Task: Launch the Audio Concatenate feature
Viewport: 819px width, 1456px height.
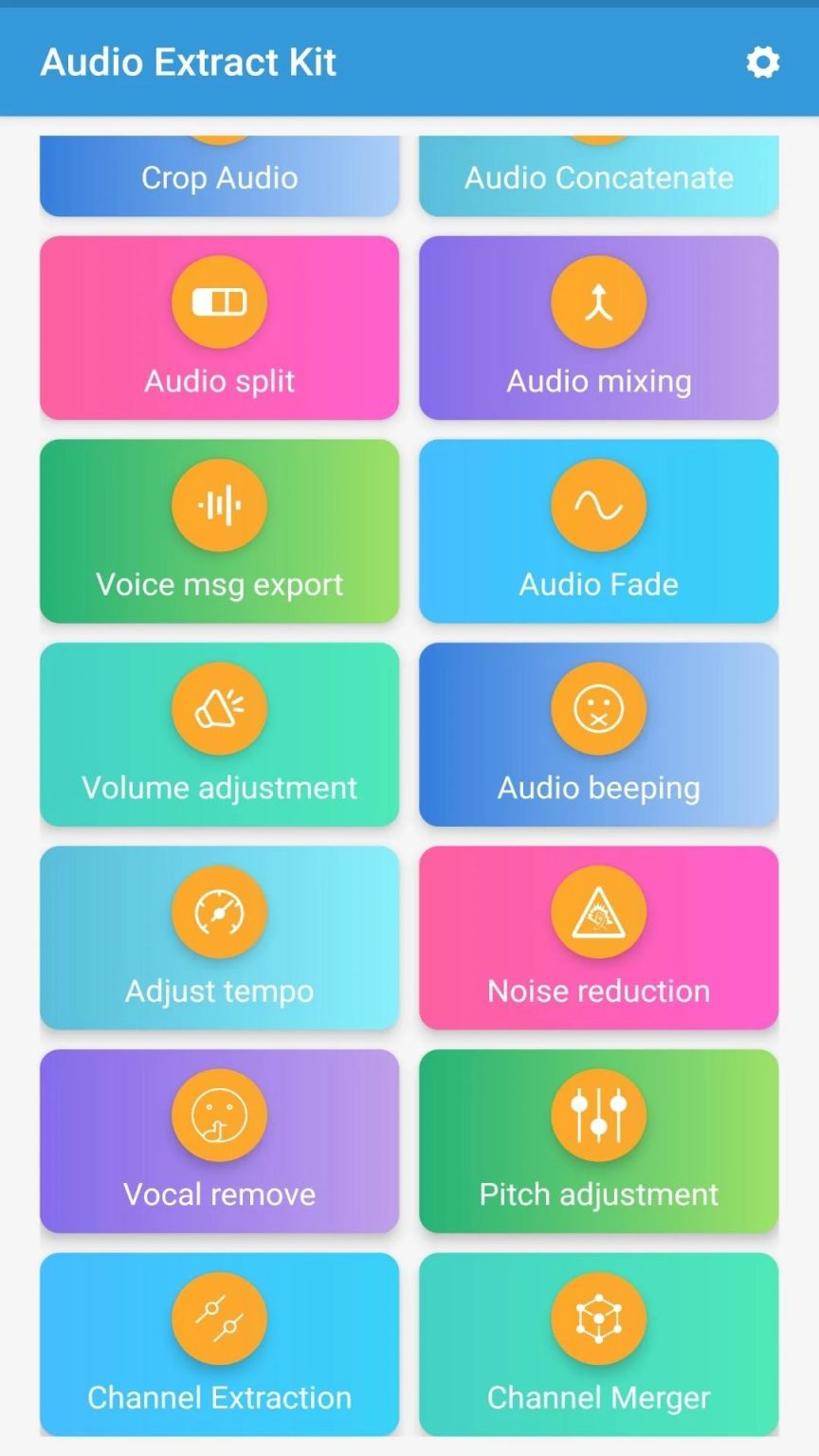Action: click(x=598, y=176)
